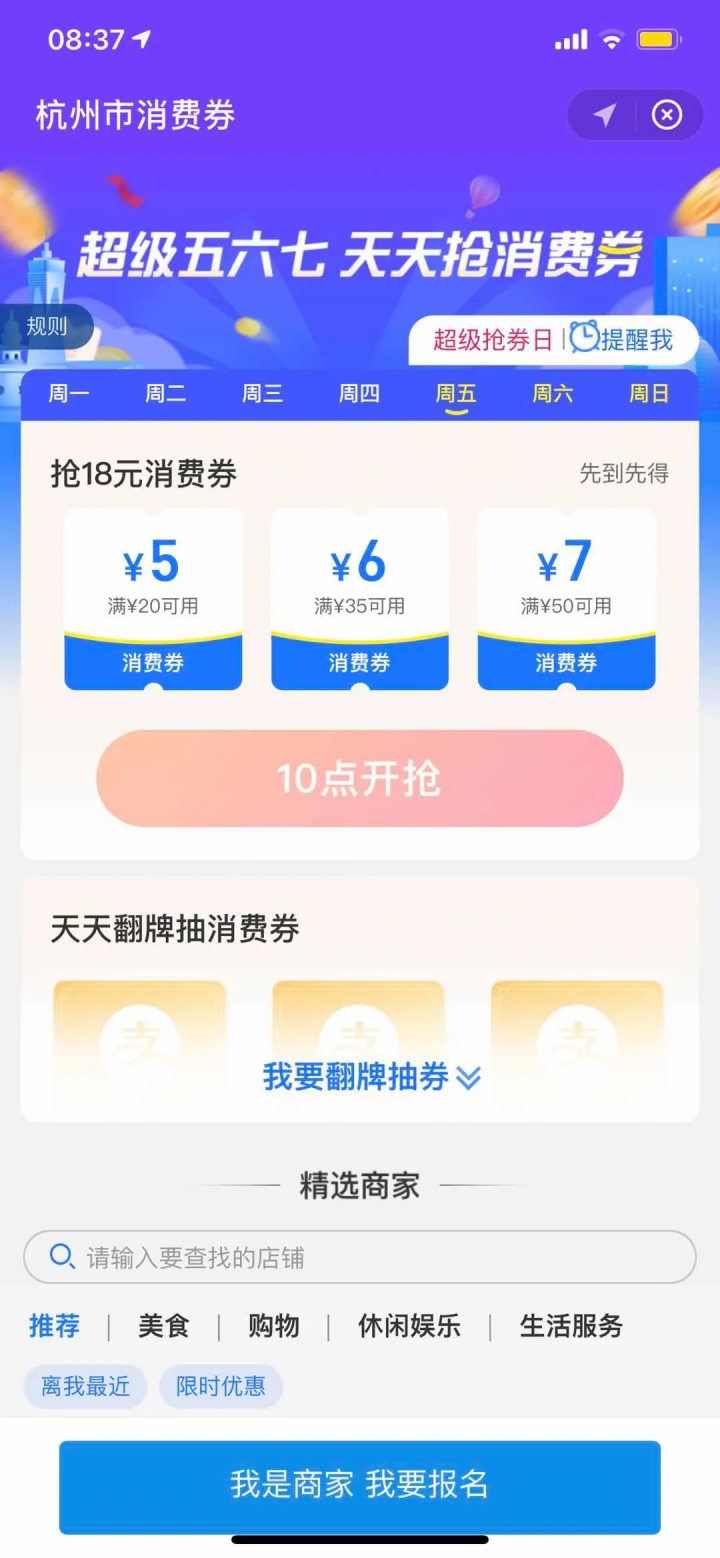Tap the location arrow icon in the header
720x1558 pixels.
pyautogui.click(x=604, y=116)
